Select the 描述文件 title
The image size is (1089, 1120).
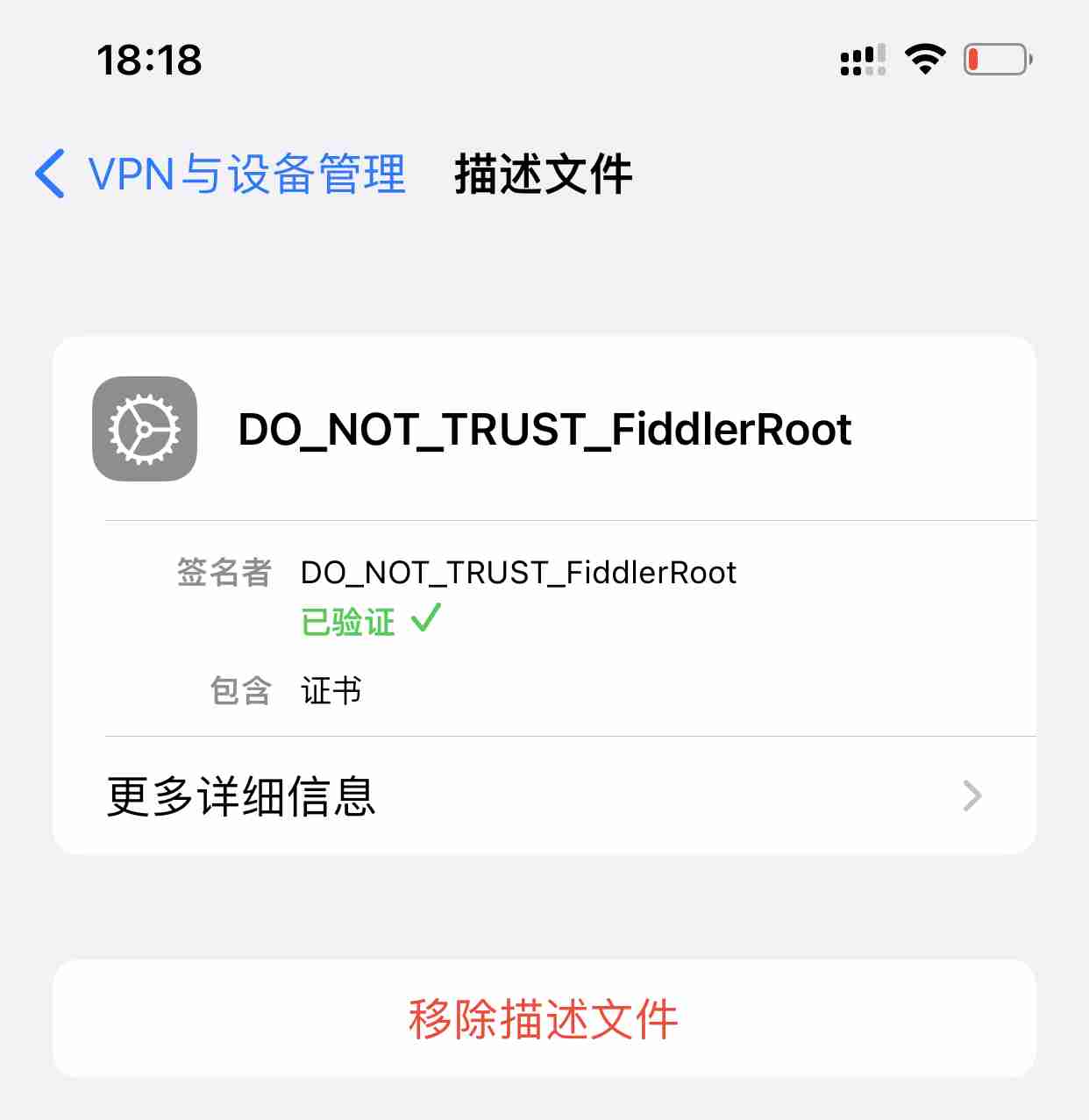544,173
